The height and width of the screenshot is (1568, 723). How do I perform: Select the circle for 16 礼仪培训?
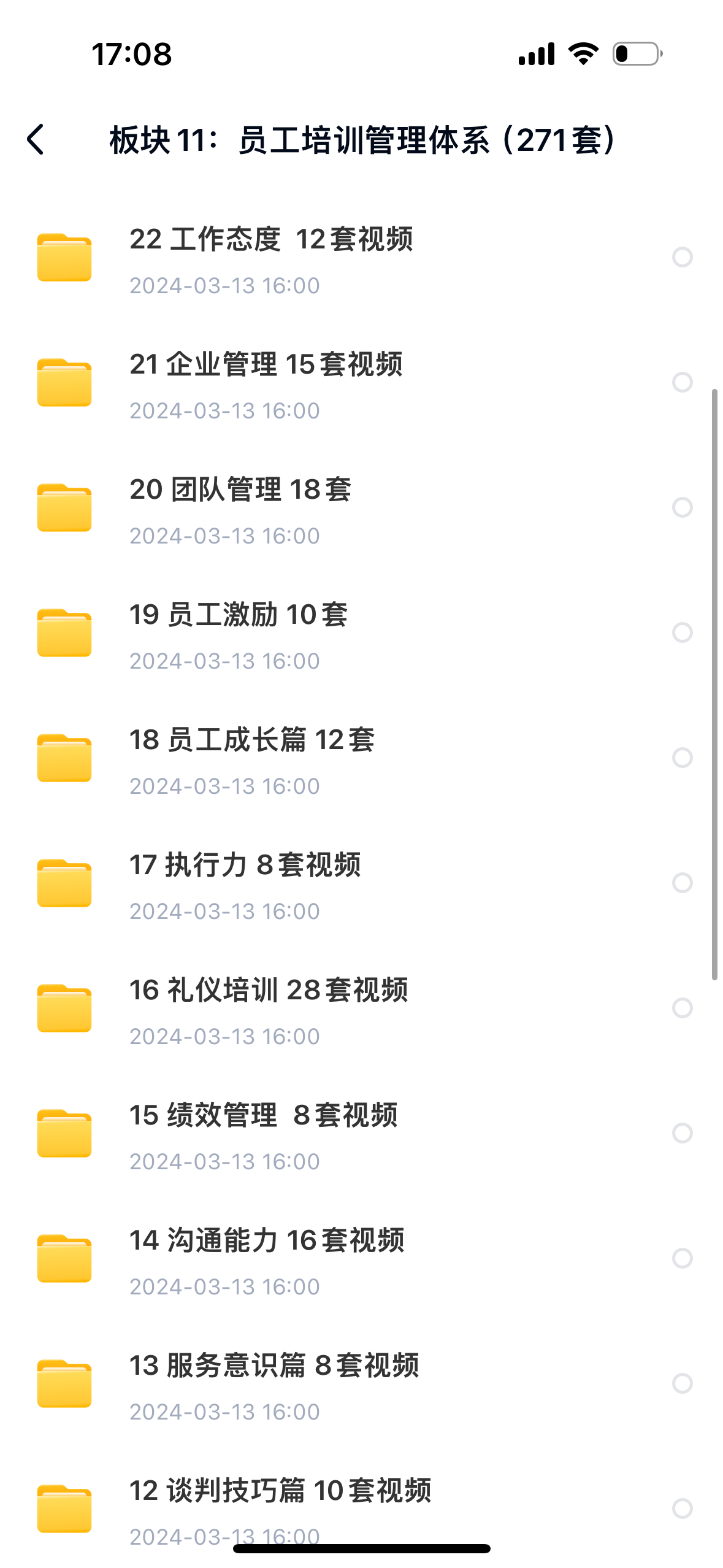[x=682, y=1008]
